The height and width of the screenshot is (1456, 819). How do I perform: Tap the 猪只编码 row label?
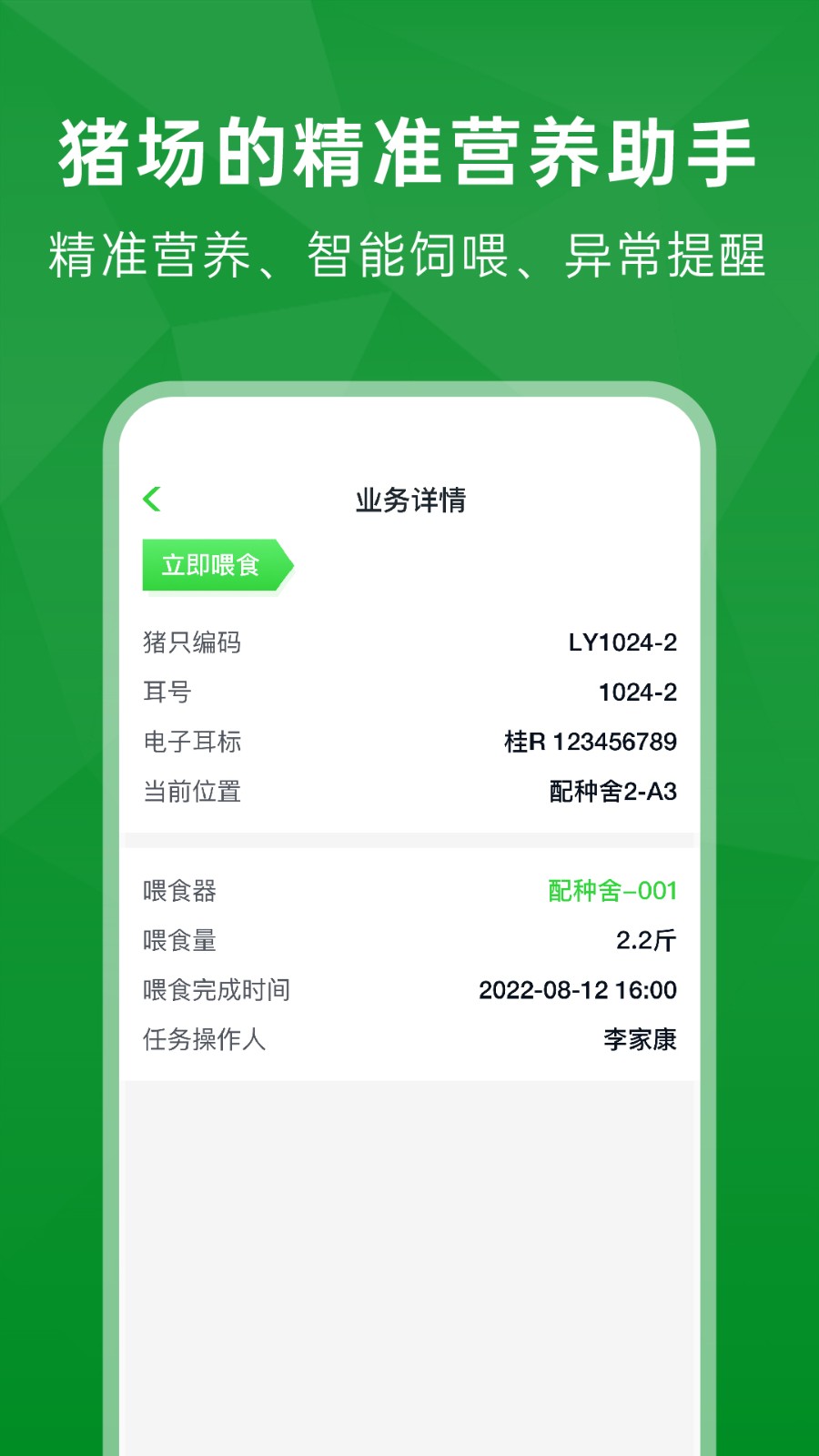point(193,642)
